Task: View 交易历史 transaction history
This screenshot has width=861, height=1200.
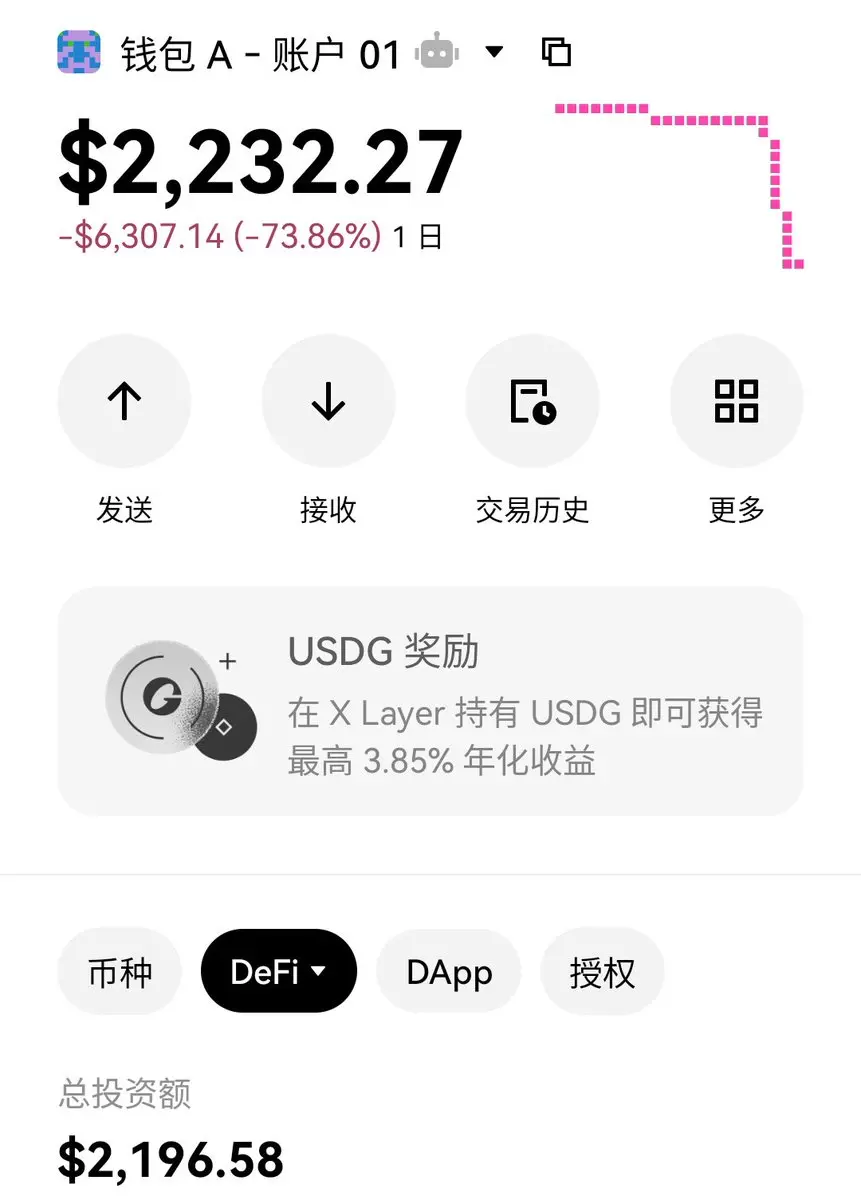Action: (x=532, y=402)
